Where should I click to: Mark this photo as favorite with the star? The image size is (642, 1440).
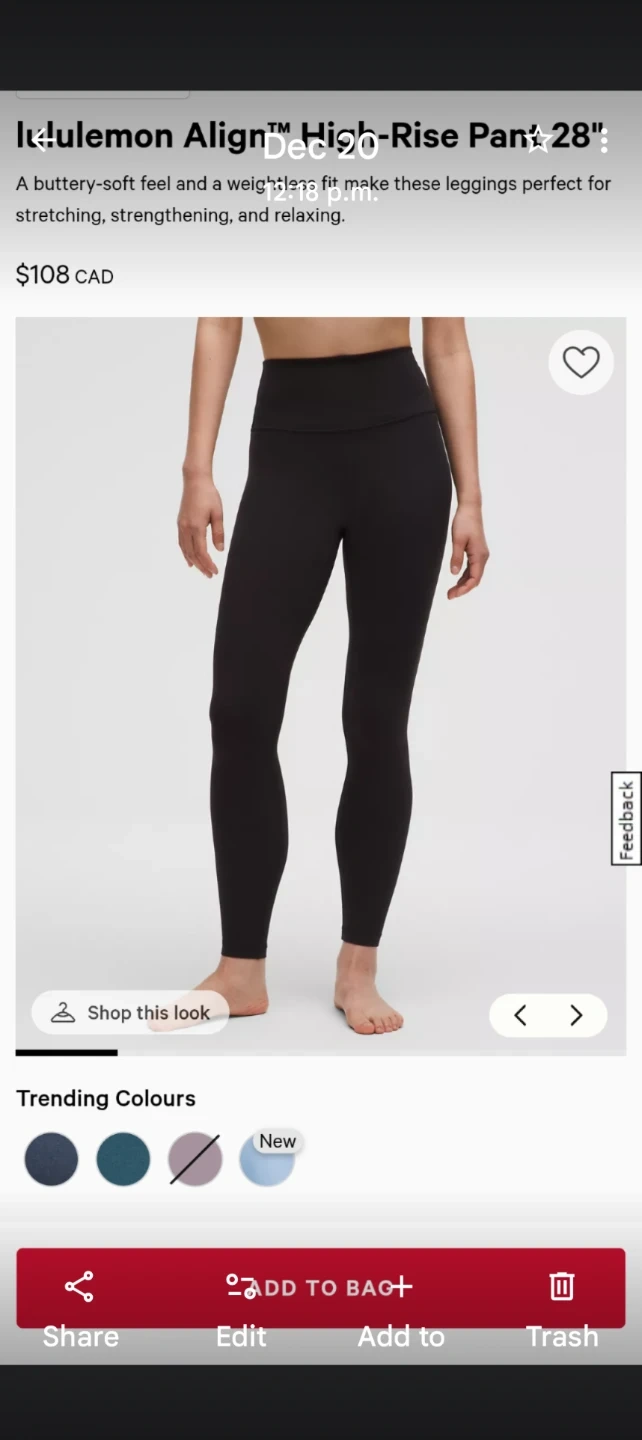539,141
